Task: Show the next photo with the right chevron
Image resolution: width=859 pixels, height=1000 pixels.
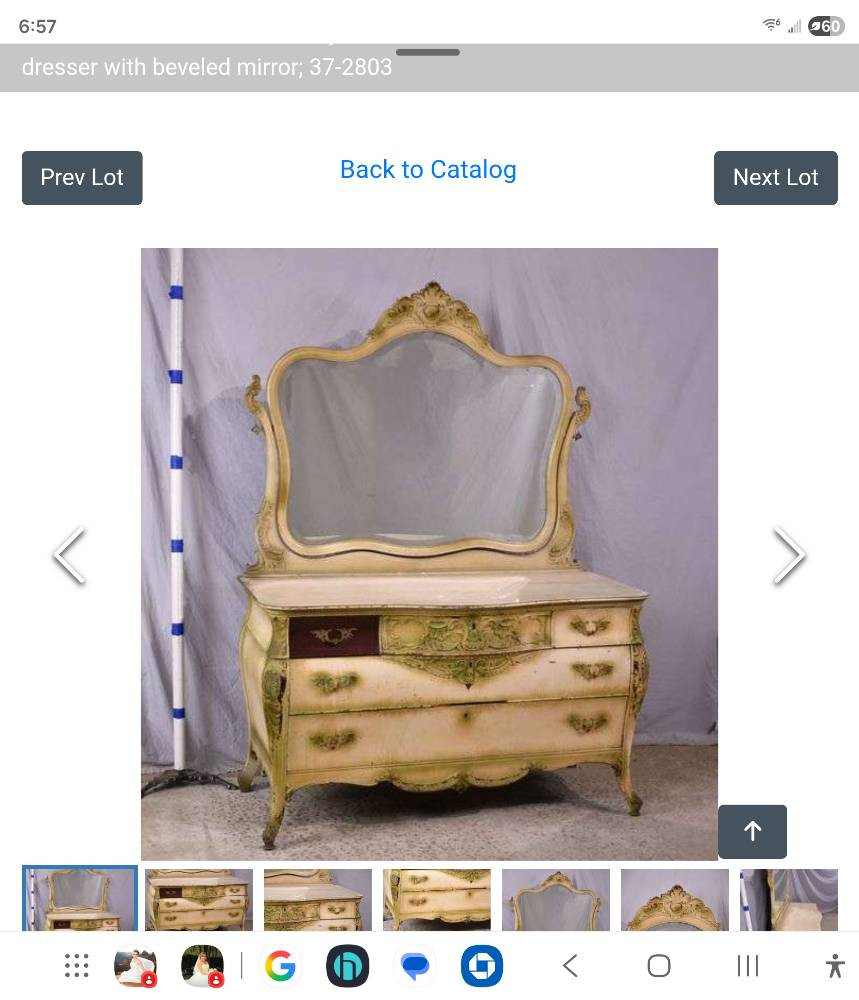Action: point(789,555)
